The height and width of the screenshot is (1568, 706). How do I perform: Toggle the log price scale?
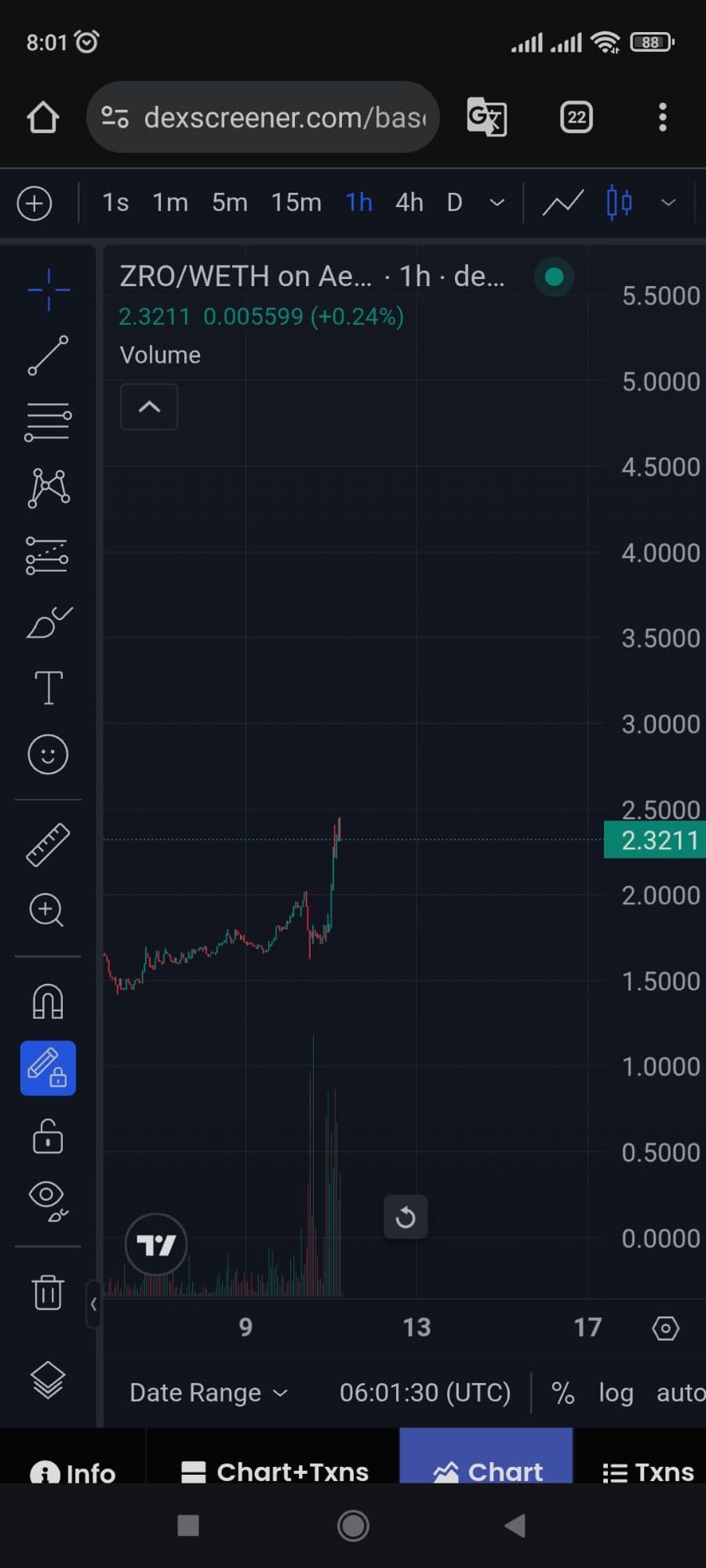coord(616,1392)
